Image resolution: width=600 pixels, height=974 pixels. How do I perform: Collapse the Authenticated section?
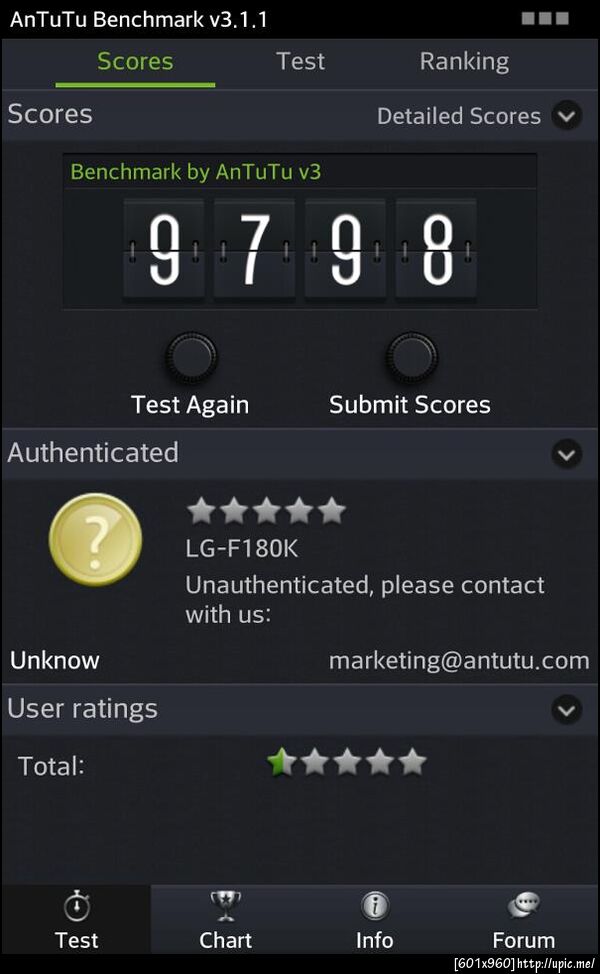[566, 454]
